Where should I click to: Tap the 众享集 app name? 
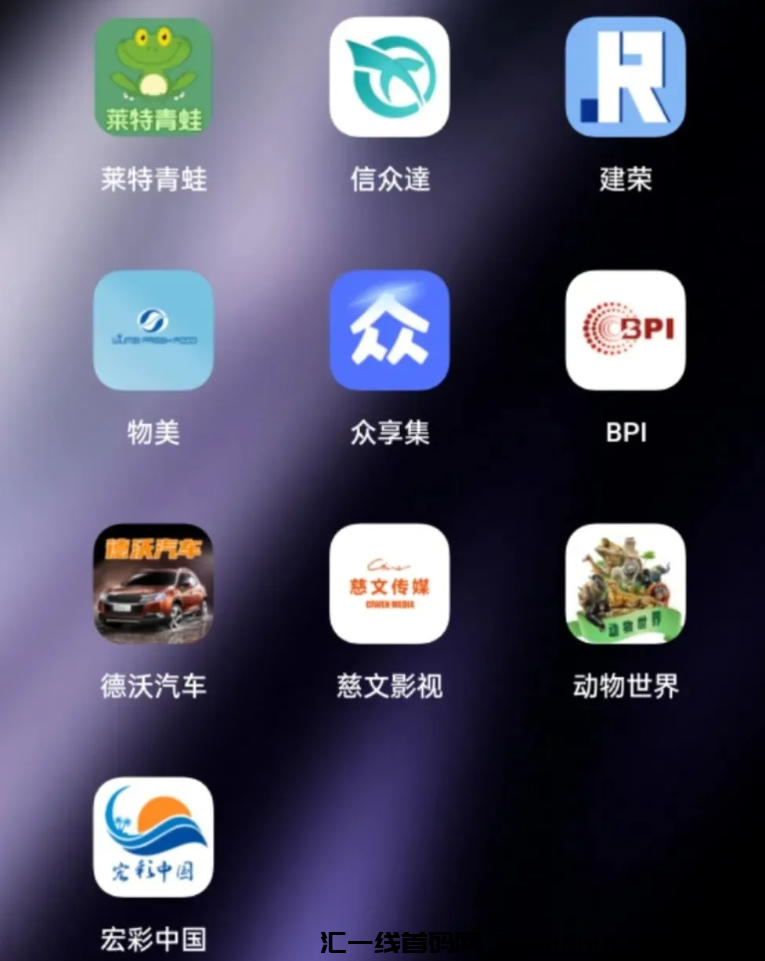click(x=389, y=432)
